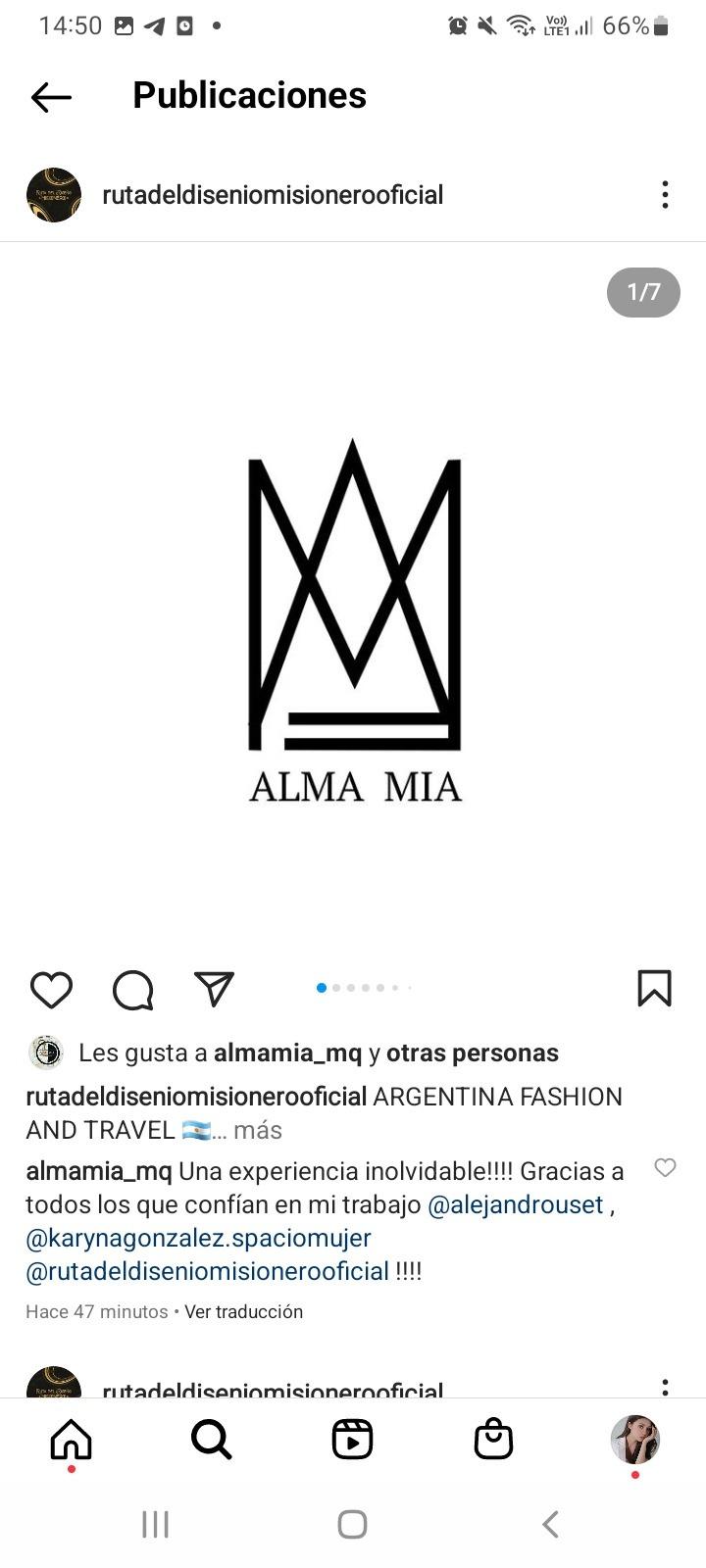Go to my profile tab

[634, 1440]
